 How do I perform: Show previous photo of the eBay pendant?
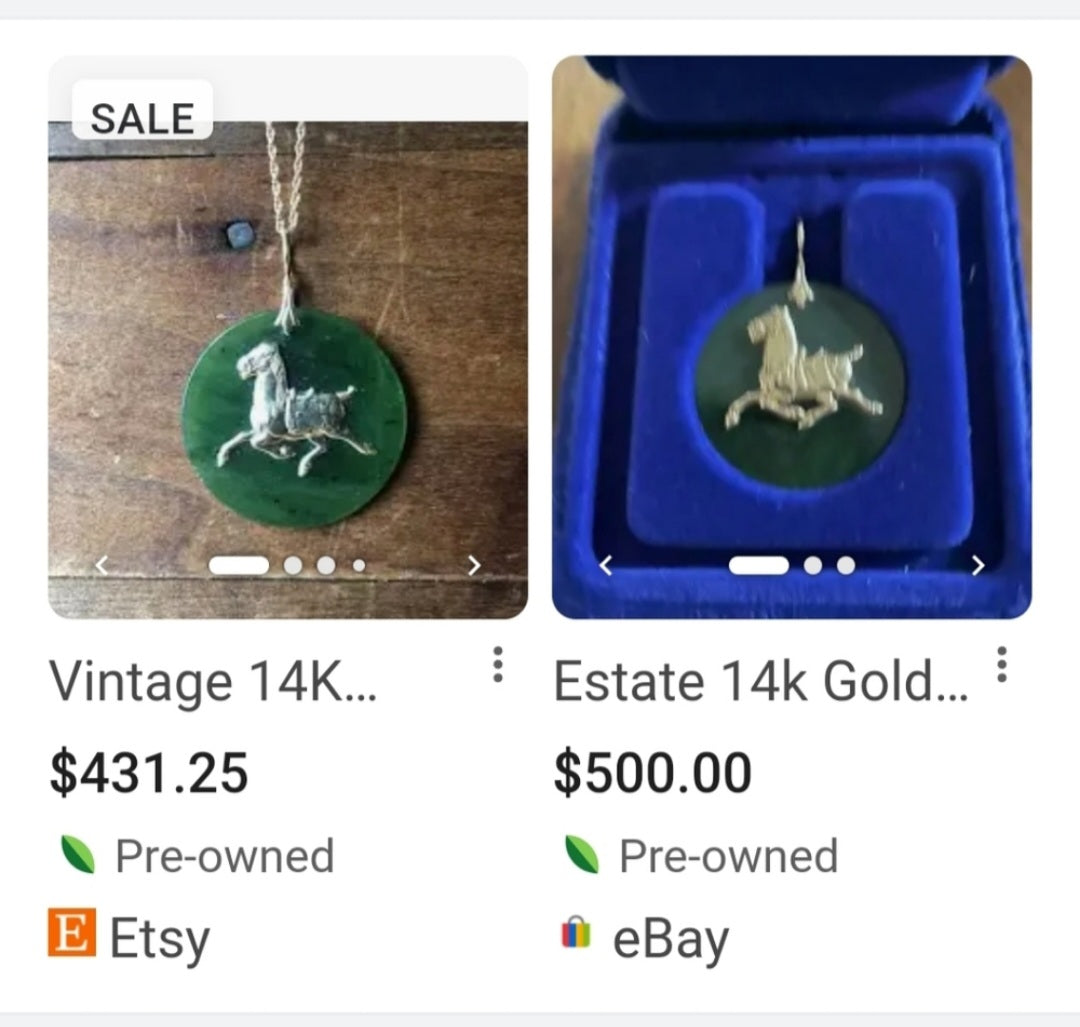605,566
